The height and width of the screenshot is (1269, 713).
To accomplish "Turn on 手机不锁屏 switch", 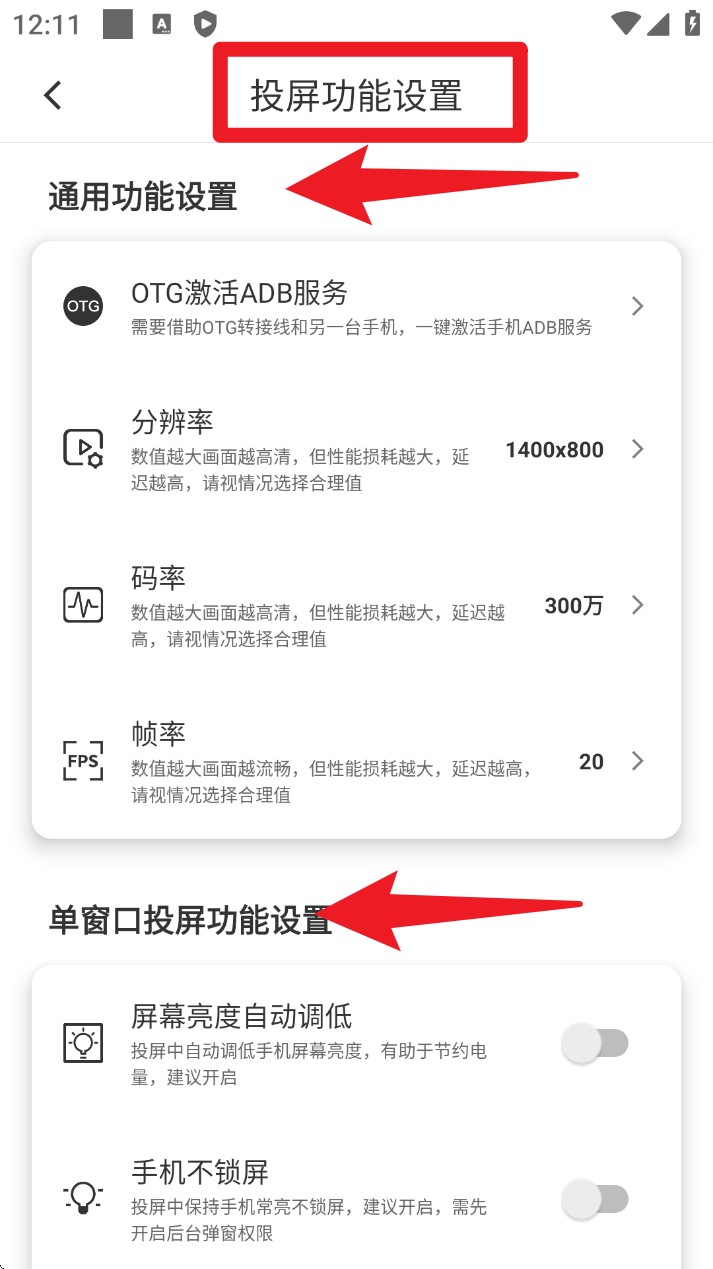I will [595, 1199].
